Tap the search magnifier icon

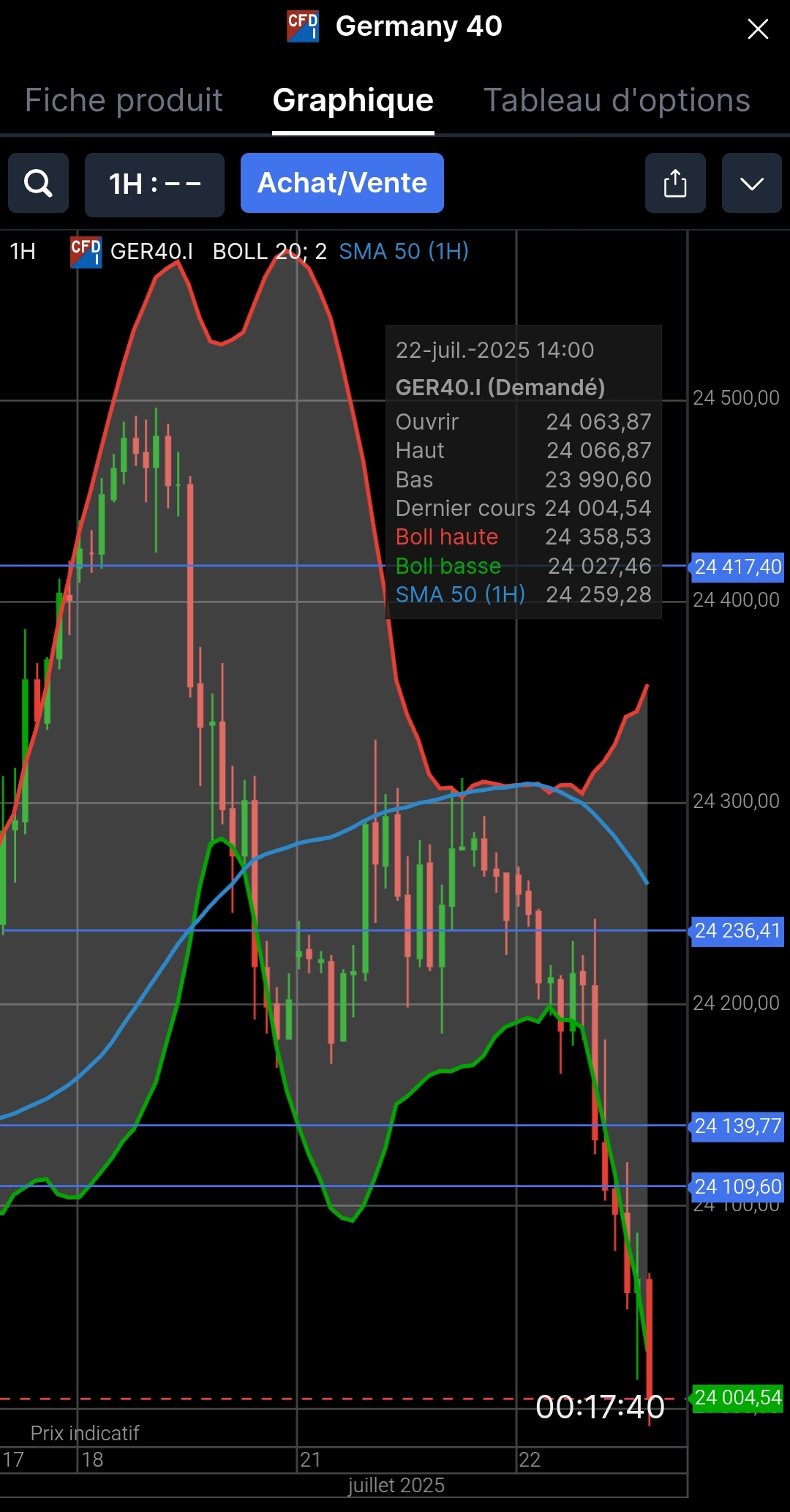(x=39, y=183)
